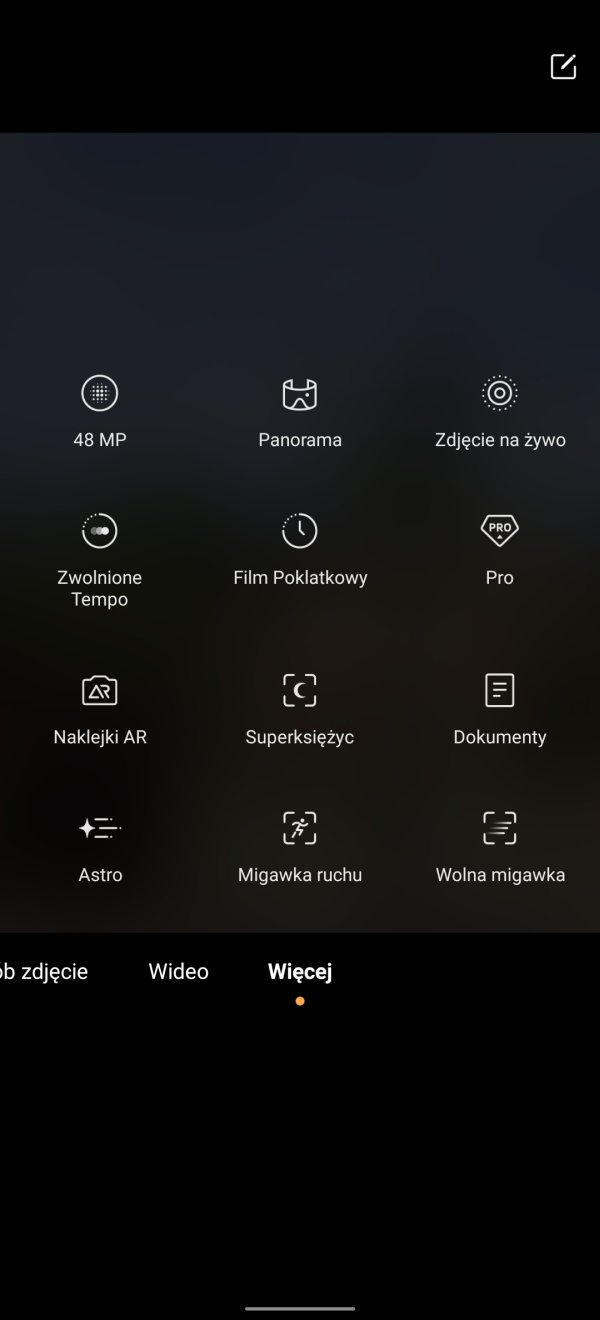
Task: Select Superksiężyc mode
Action: (x=300, y=709)
